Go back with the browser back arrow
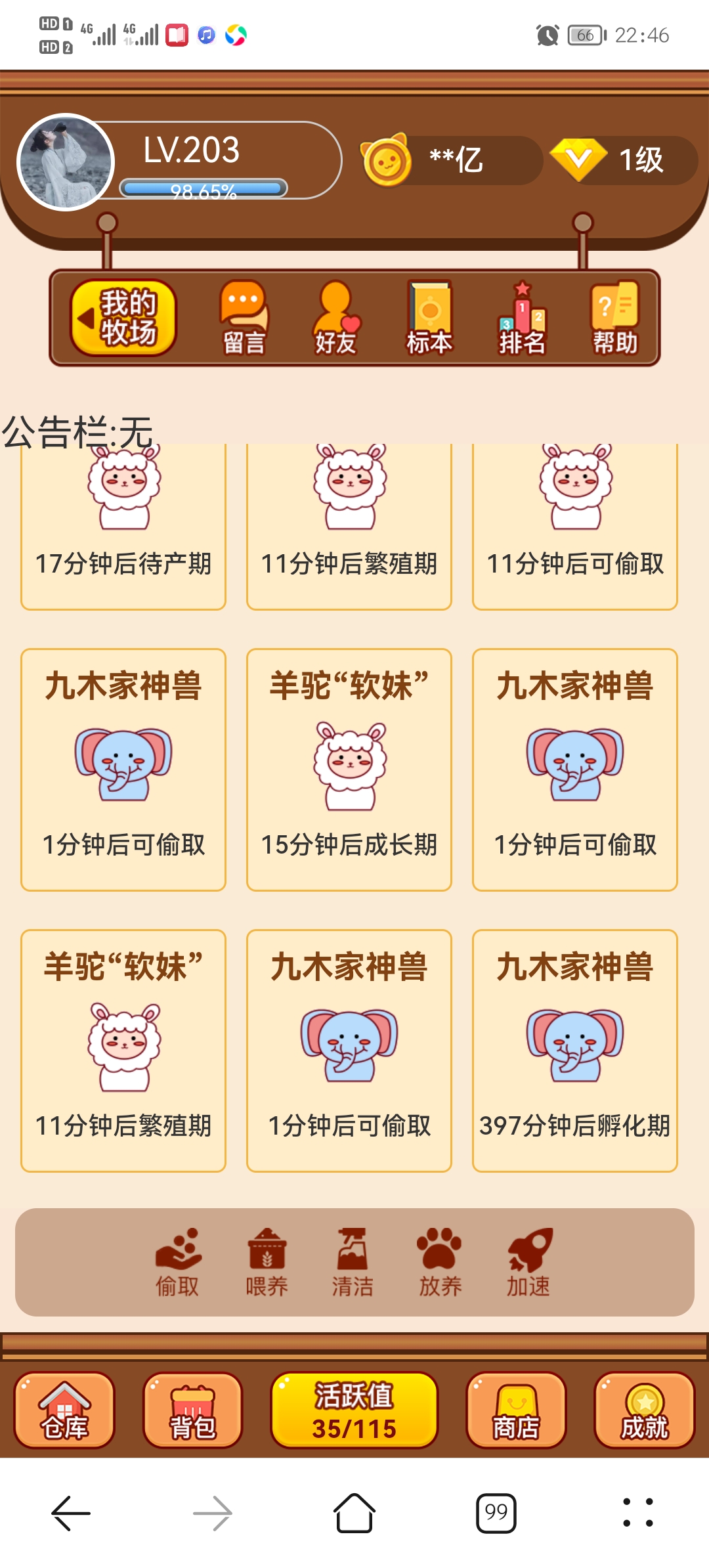 point(71,1513)
